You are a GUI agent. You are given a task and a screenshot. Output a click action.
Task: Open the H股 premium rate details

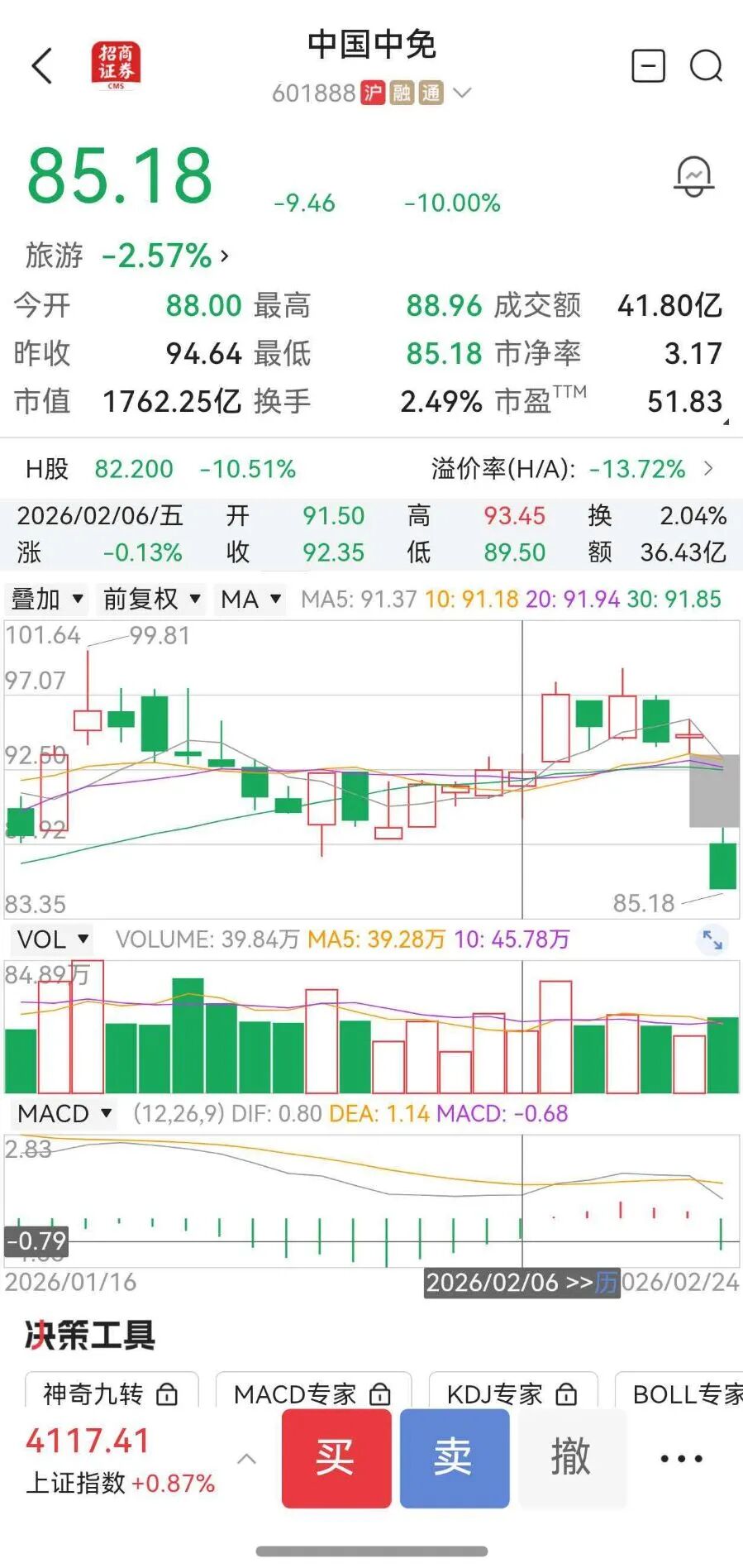click(570, 469)
